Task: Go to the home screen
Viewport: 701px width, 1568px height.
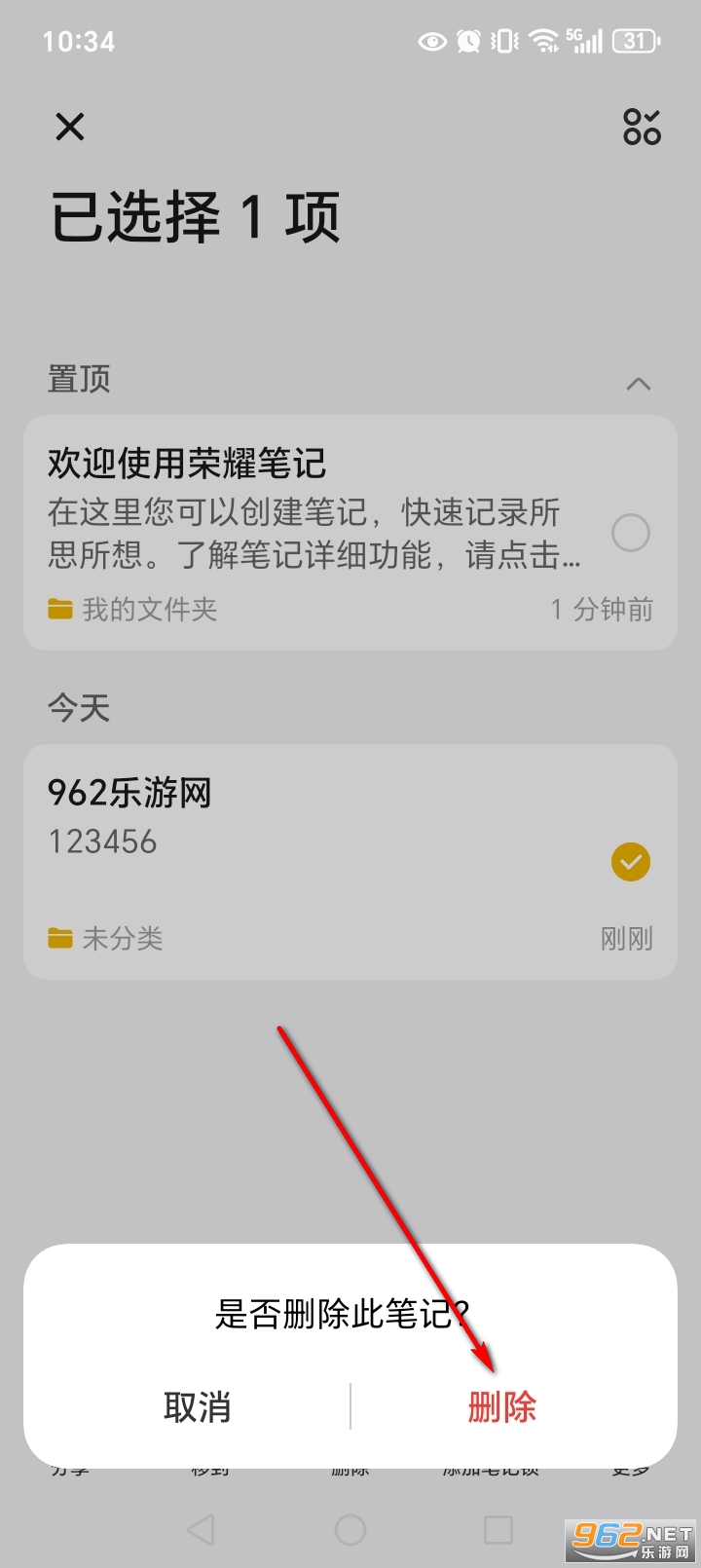Action: coord(350,1529)
